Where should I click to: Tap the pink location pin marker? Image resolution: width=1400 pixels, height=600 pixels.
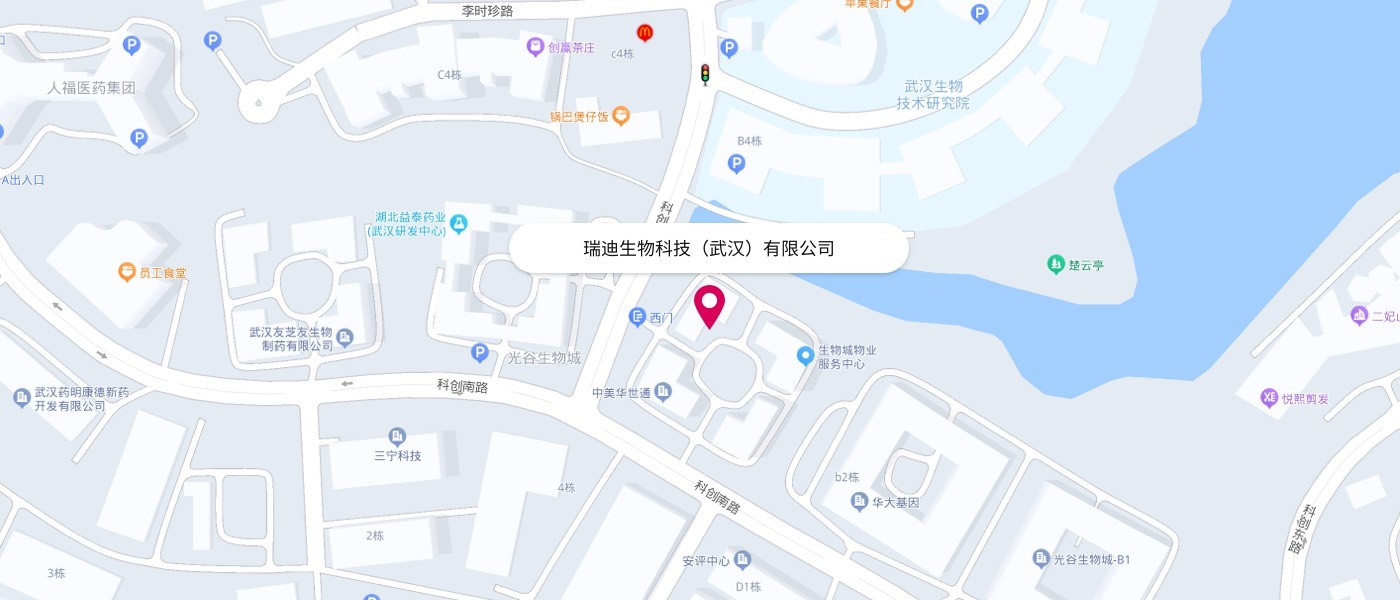click(709, 304)
